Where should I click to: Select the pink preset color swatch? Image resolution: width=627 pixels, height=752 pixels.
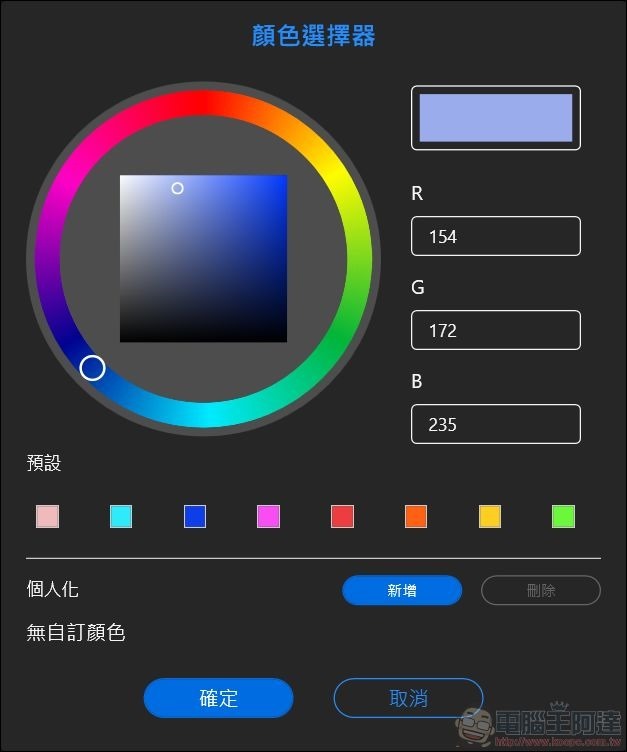(x=47, y=516)
